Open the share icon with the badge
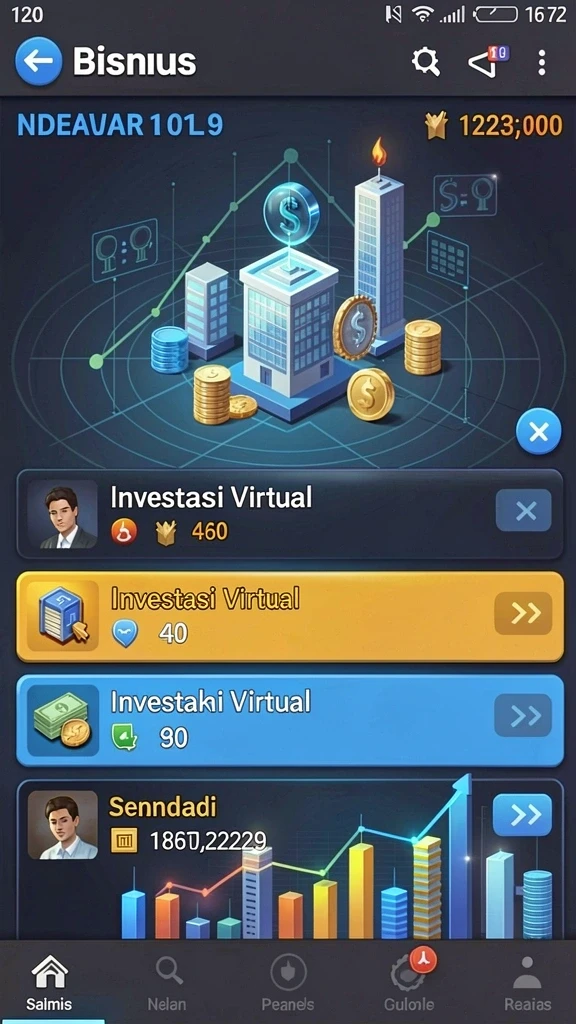This screenshot has height=1024, width=576. tap(487, 62)
